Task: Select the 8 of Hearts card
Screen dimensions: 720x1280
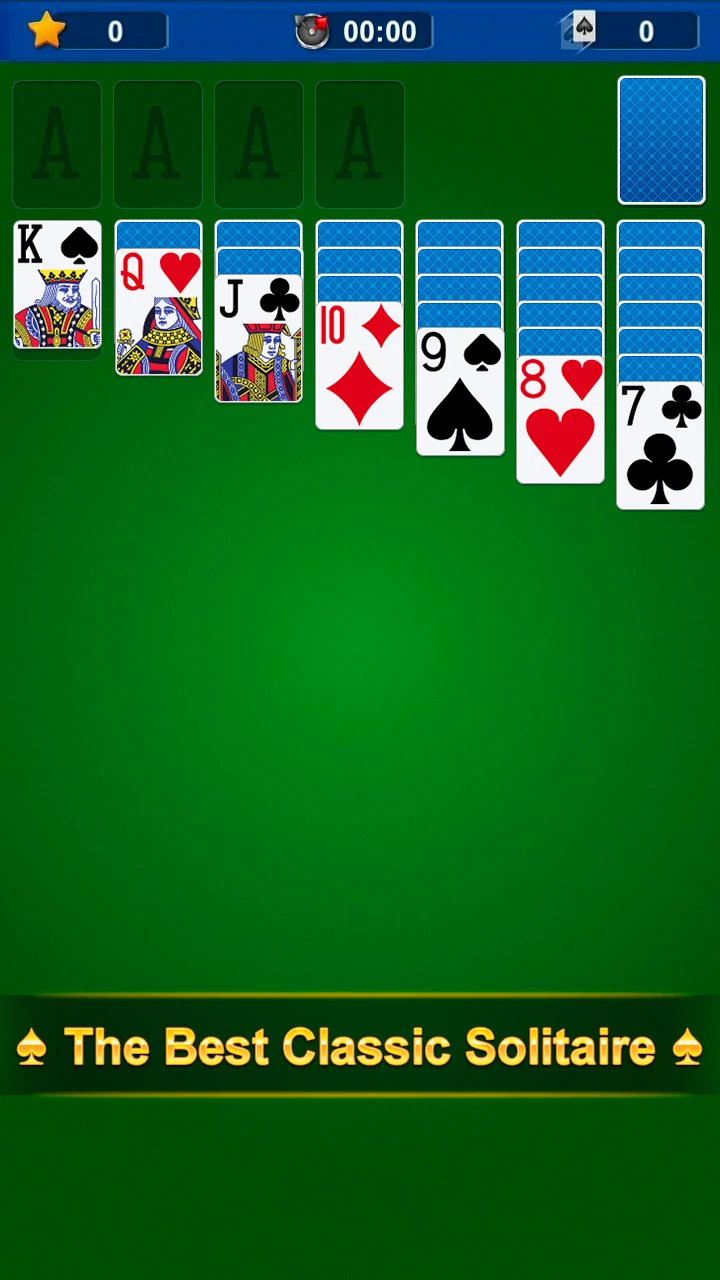Action: point(560,420)
